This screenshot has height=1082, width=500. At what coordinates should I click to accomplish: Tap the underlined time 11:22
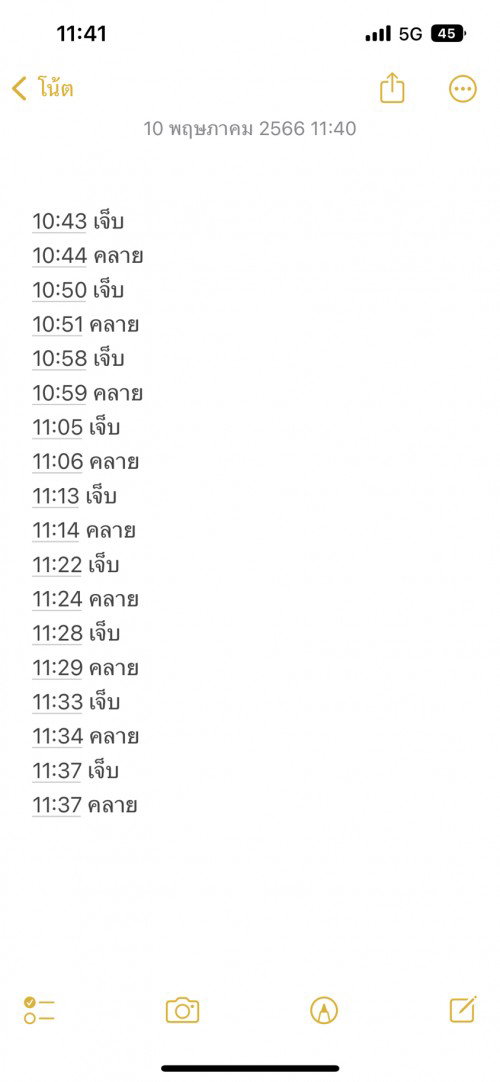(57, 565)
